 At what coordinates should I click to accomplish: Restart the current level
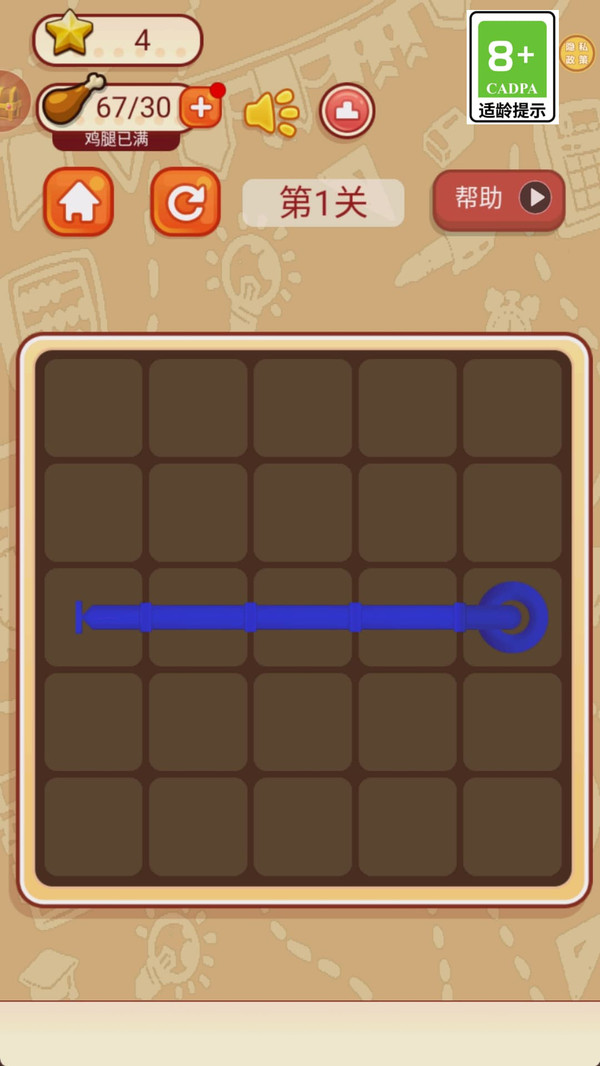point(185,202)
